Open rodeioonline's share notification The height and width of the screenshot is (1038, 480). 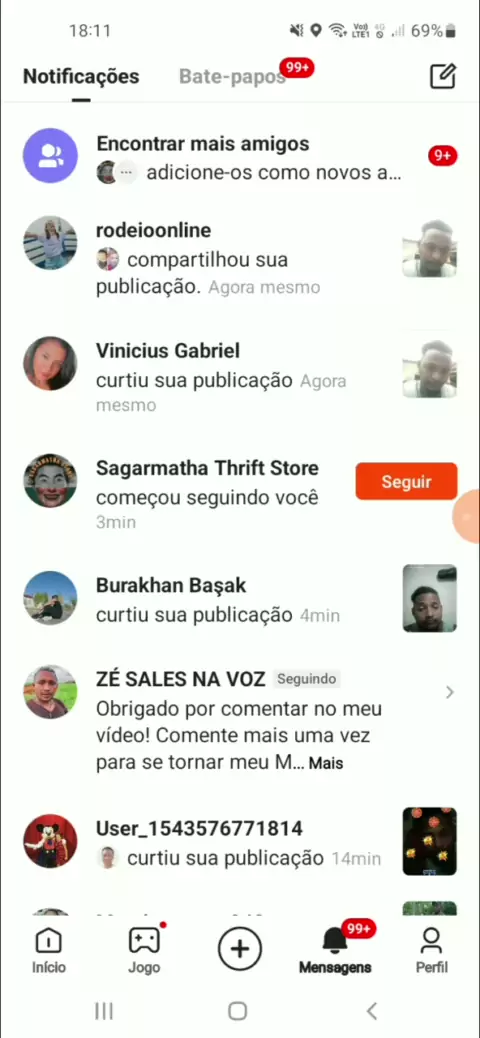pos(240,258)
